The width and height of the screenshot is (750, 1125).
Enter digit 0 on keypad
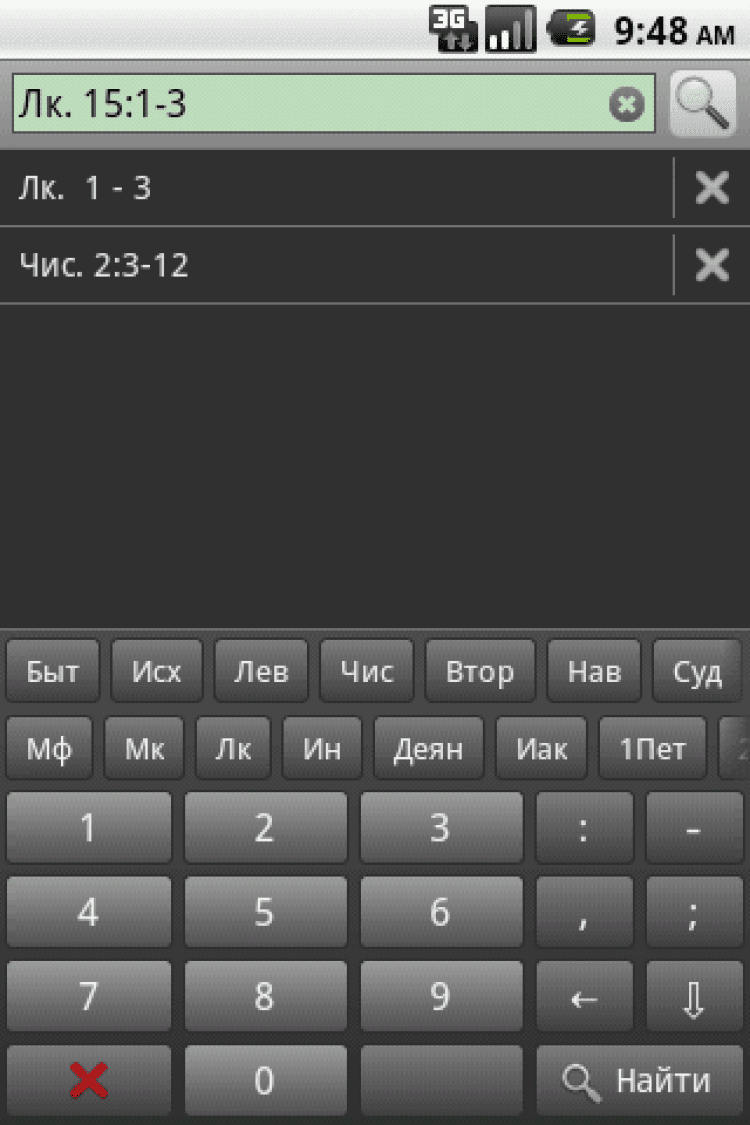point(264,1080)
